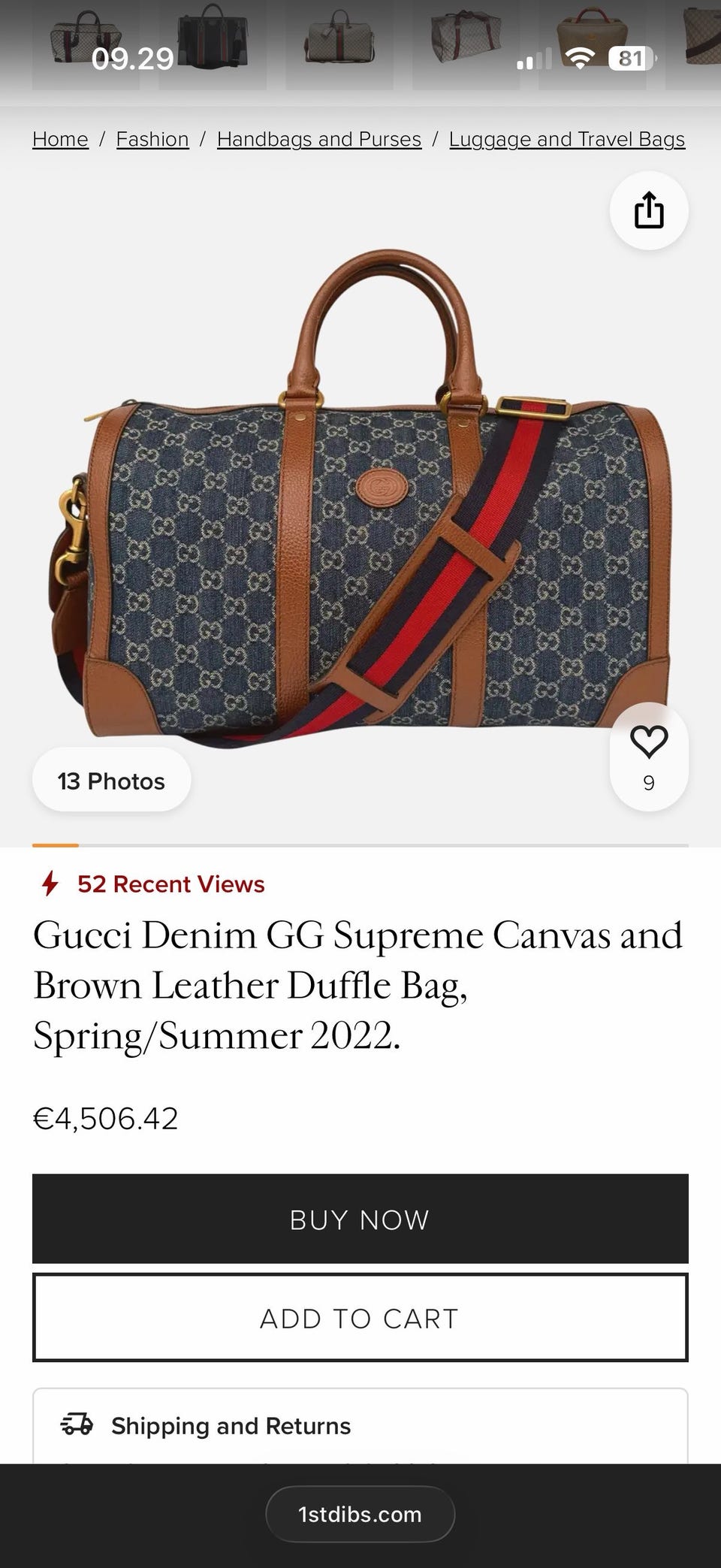The image size is (721, 1568).
Task: Open the 13 Photos gallery
Action: [111, 781]
